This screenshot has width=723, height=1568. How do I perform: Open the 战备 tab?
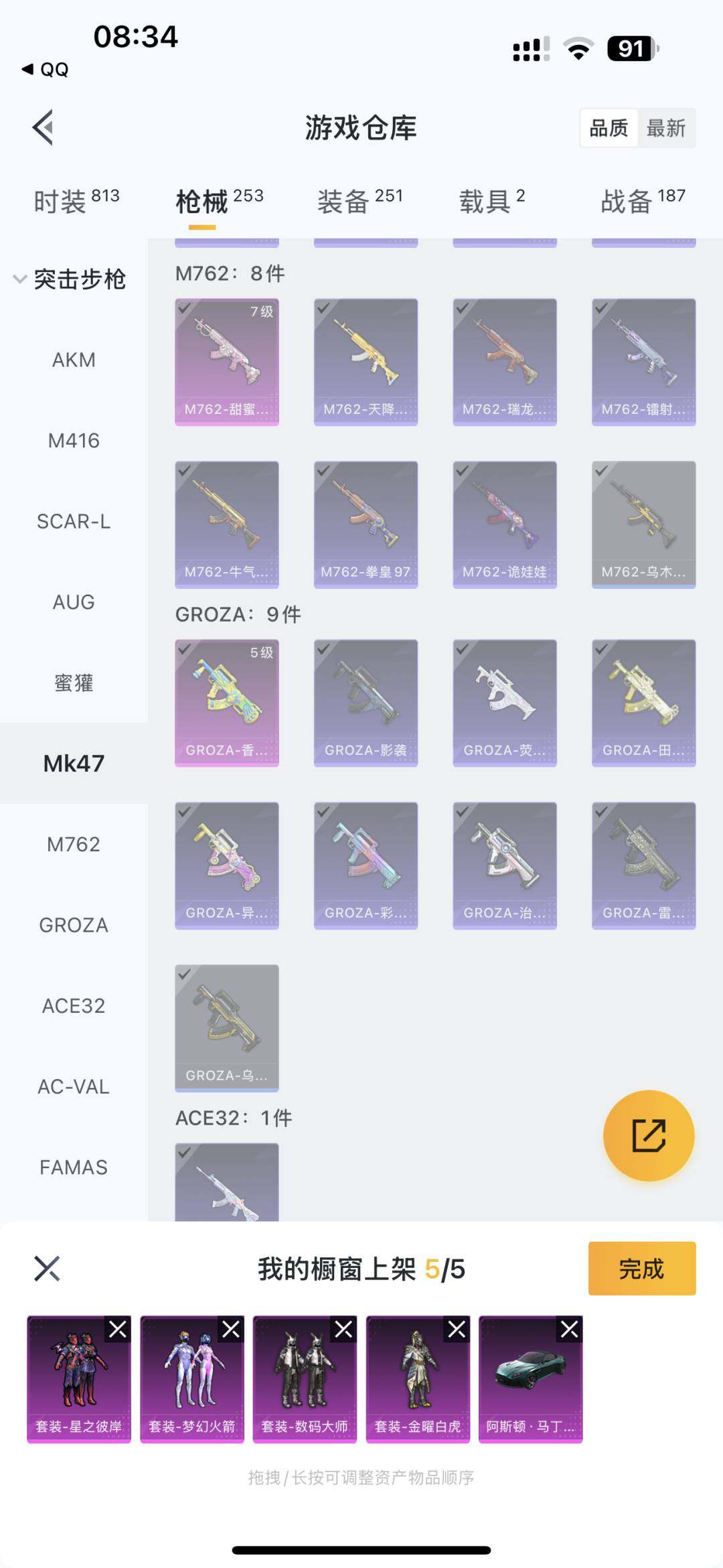click(x=643, y=200)
